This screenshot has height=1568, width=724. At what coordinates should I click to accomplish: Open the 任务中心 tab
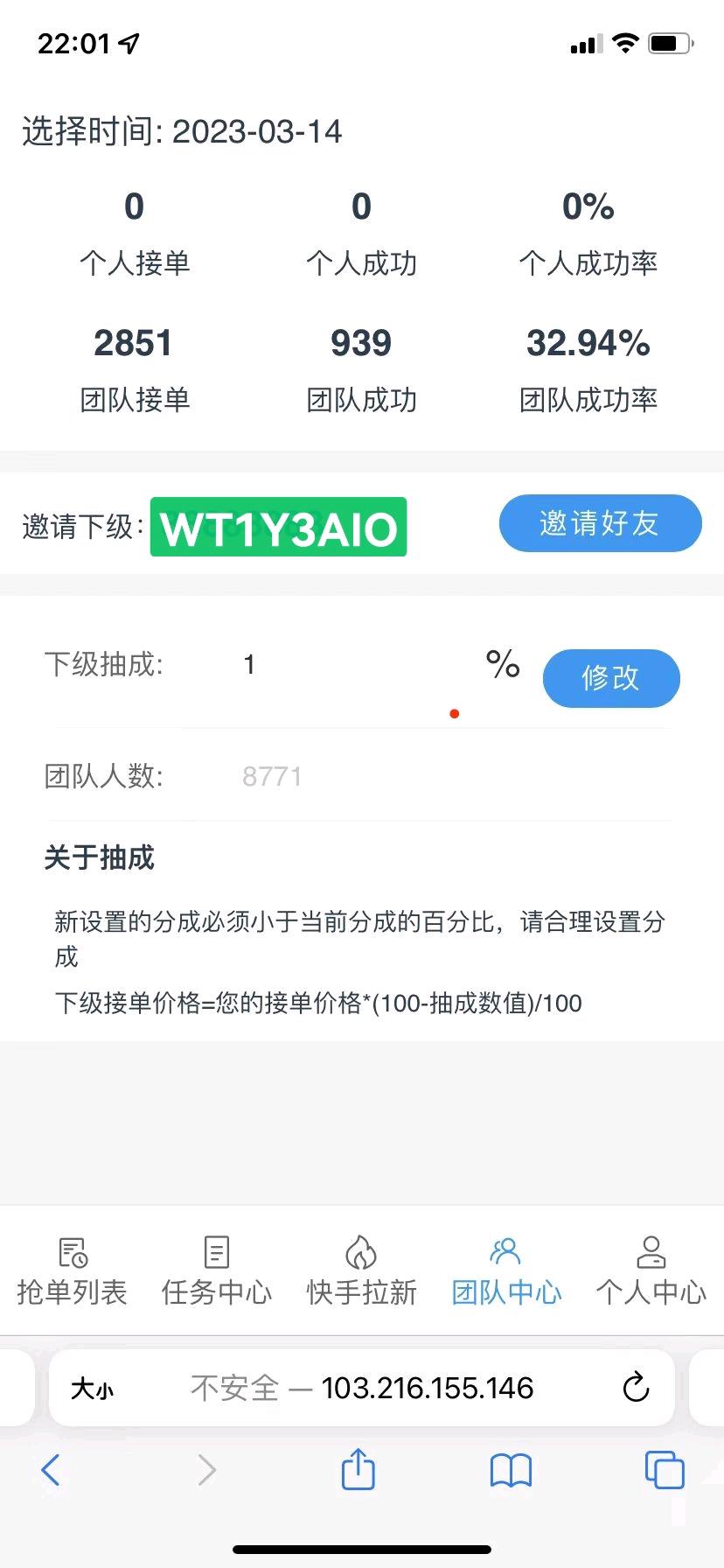click(x=216, y=1271)
